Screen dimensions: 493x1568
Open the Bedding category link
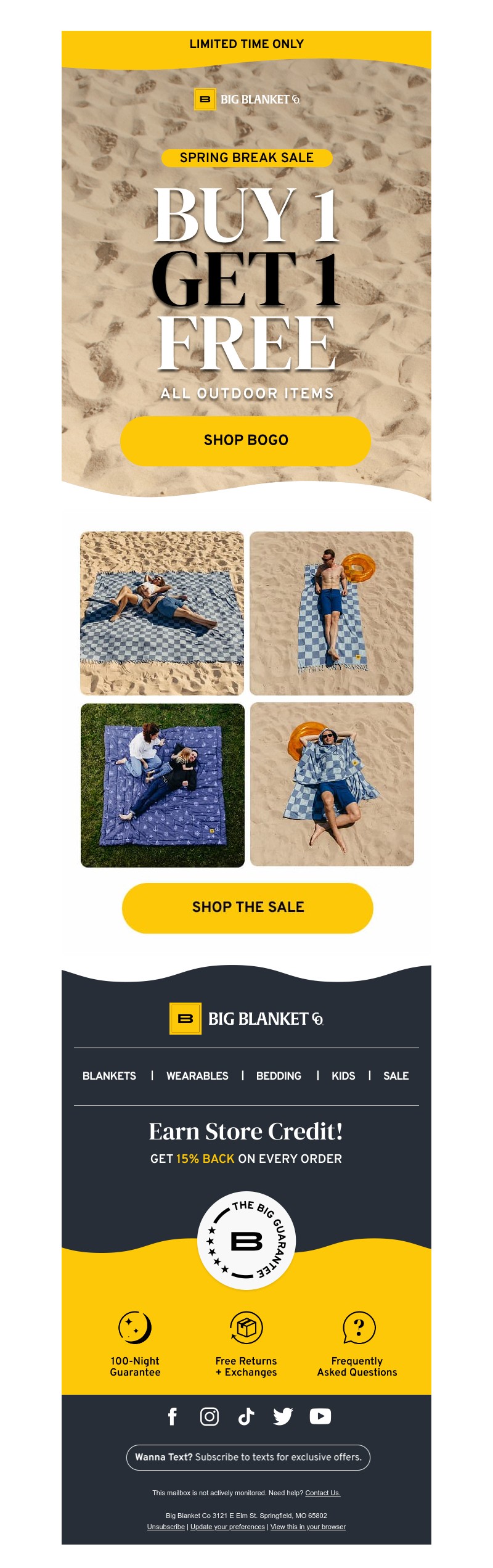pos(279,1075)
